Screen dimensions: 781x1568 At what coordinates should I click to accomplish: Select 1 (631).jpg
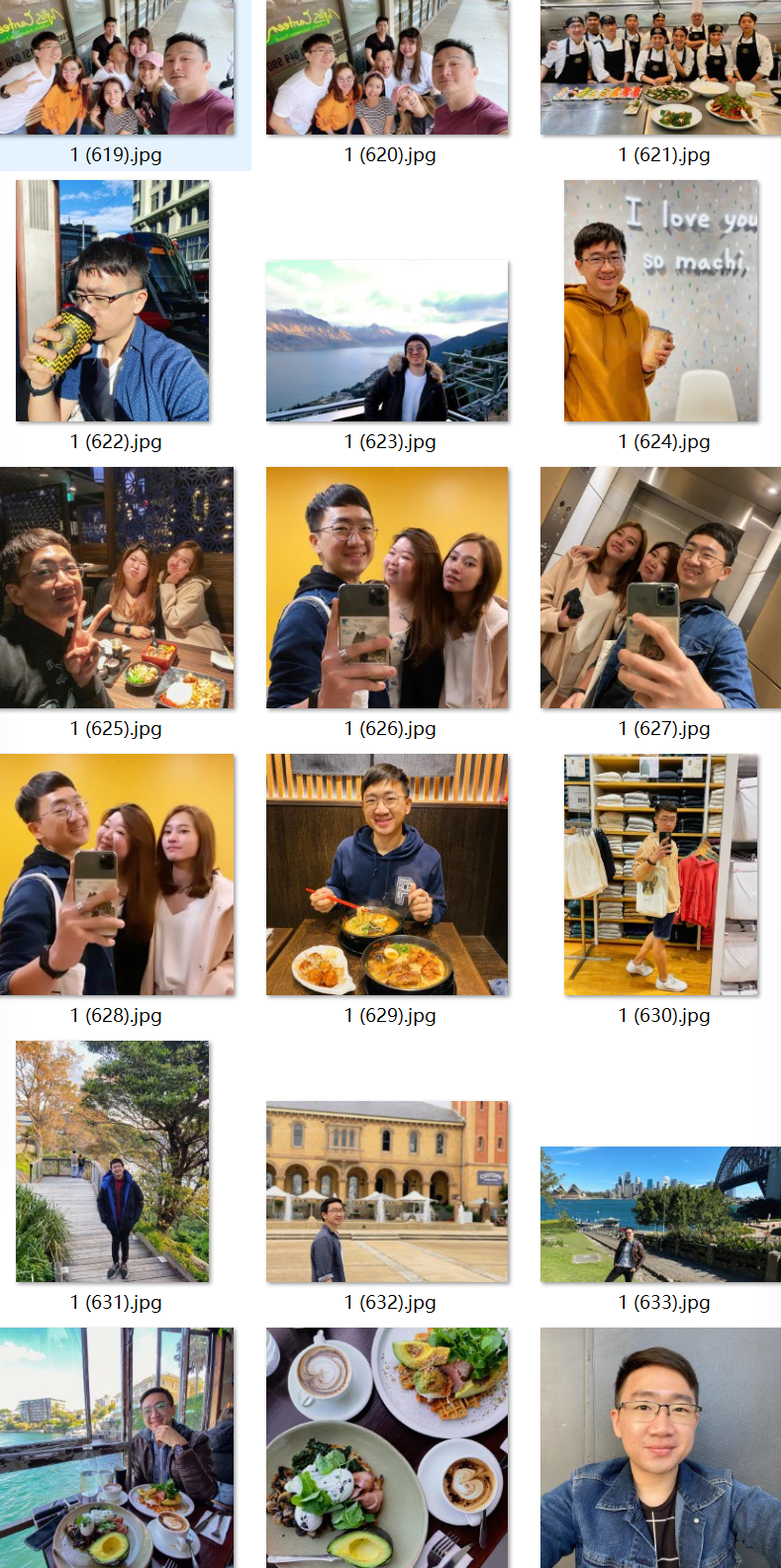[113, 1161]
